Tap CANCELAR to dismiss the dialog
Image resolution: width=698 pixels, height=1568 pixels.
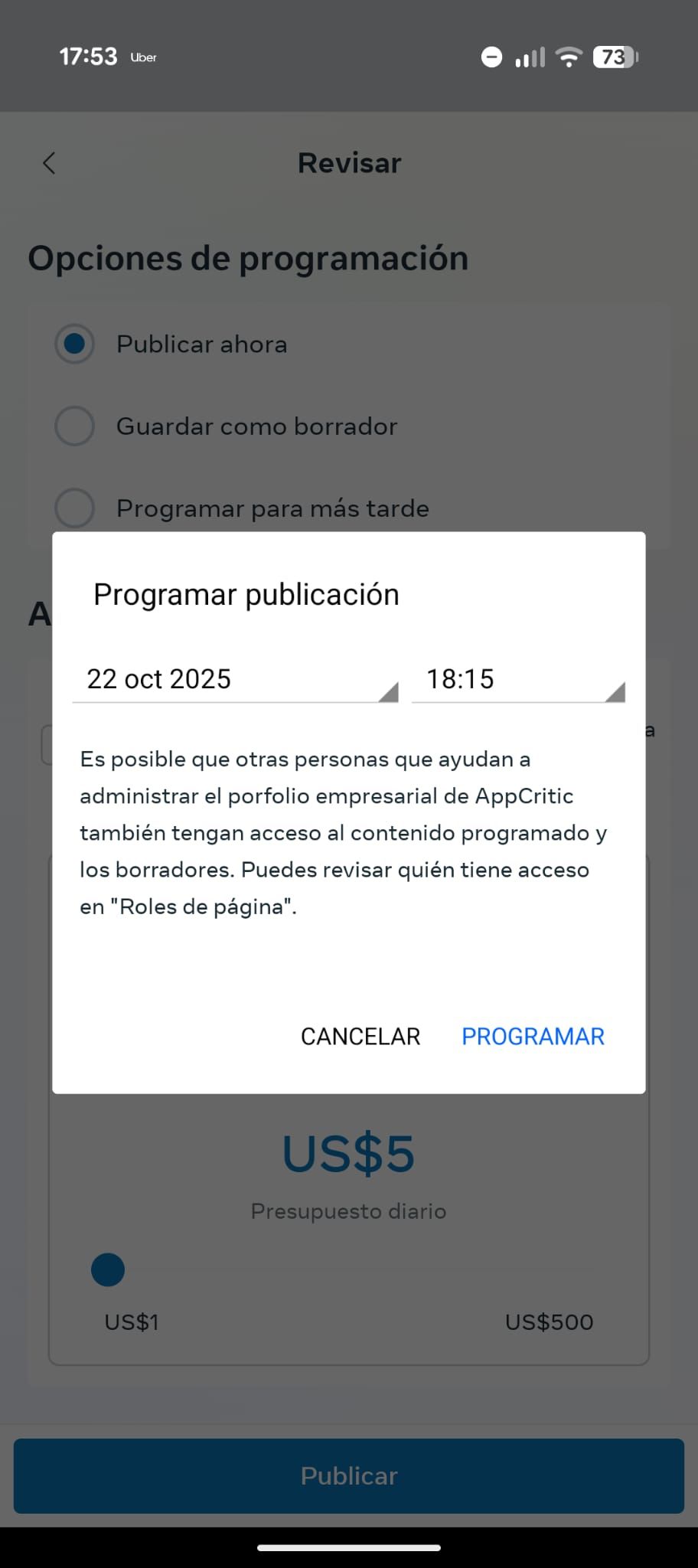coord(360,1036)
